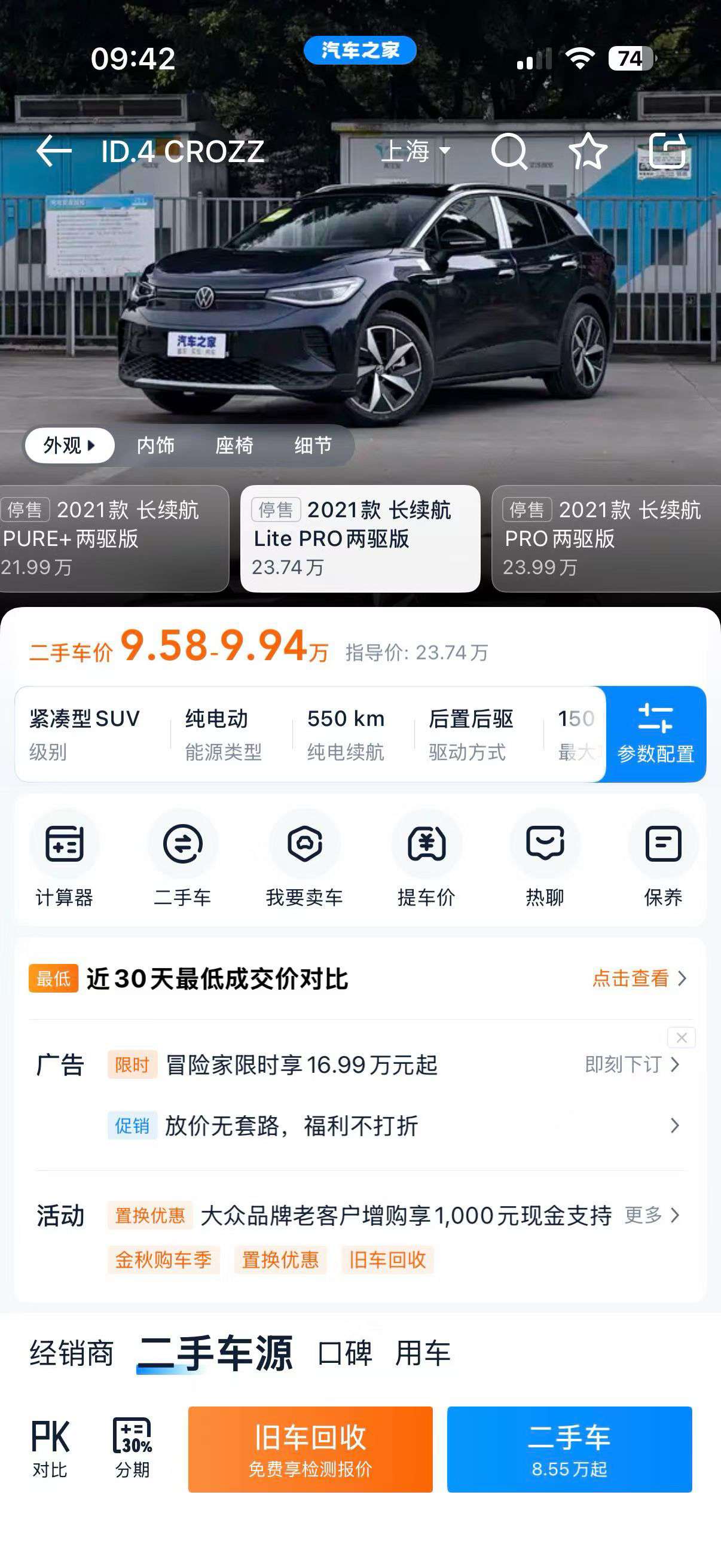Show 更多 activities
The image size is (721, 1568).
point(652,1215)
